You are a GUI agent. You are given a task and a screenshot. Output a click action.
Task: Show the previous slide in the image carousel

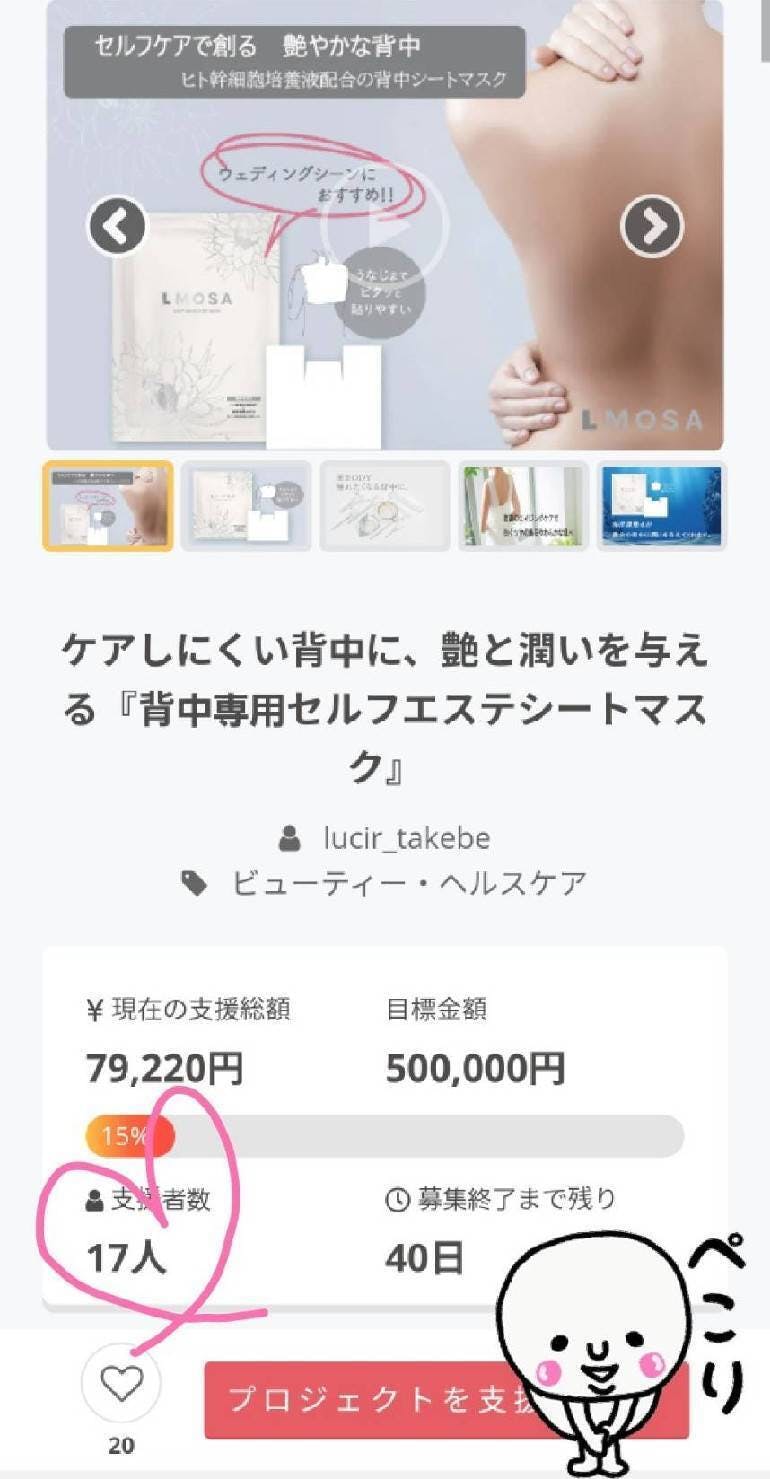click(x=117, y=228)
